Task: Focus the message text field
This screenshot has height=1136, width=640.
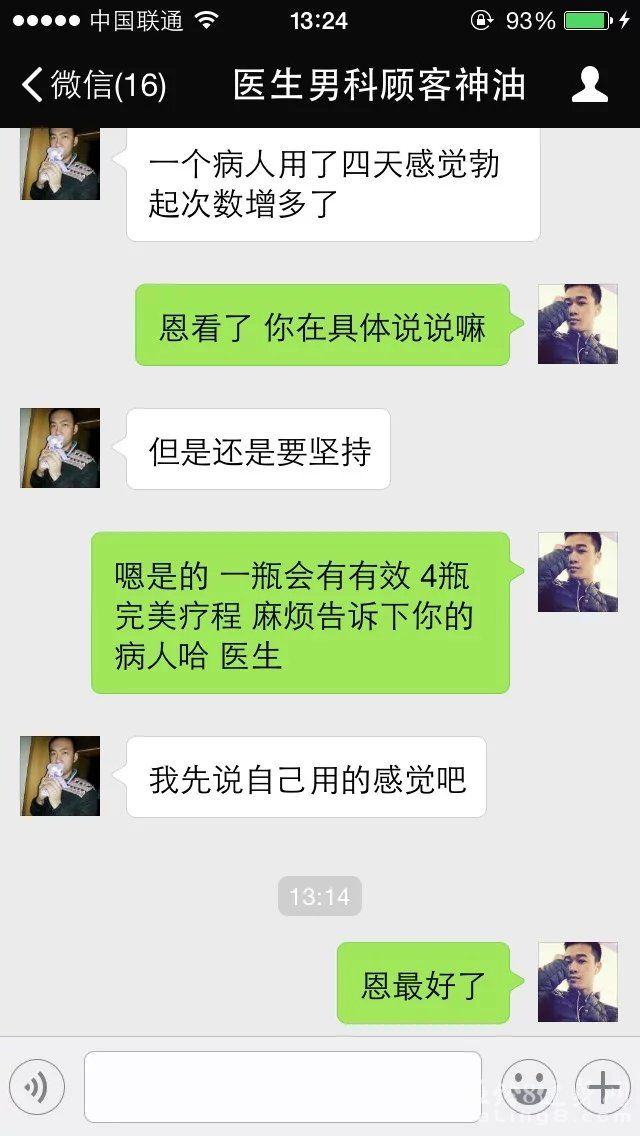Action: (283, 1087)
